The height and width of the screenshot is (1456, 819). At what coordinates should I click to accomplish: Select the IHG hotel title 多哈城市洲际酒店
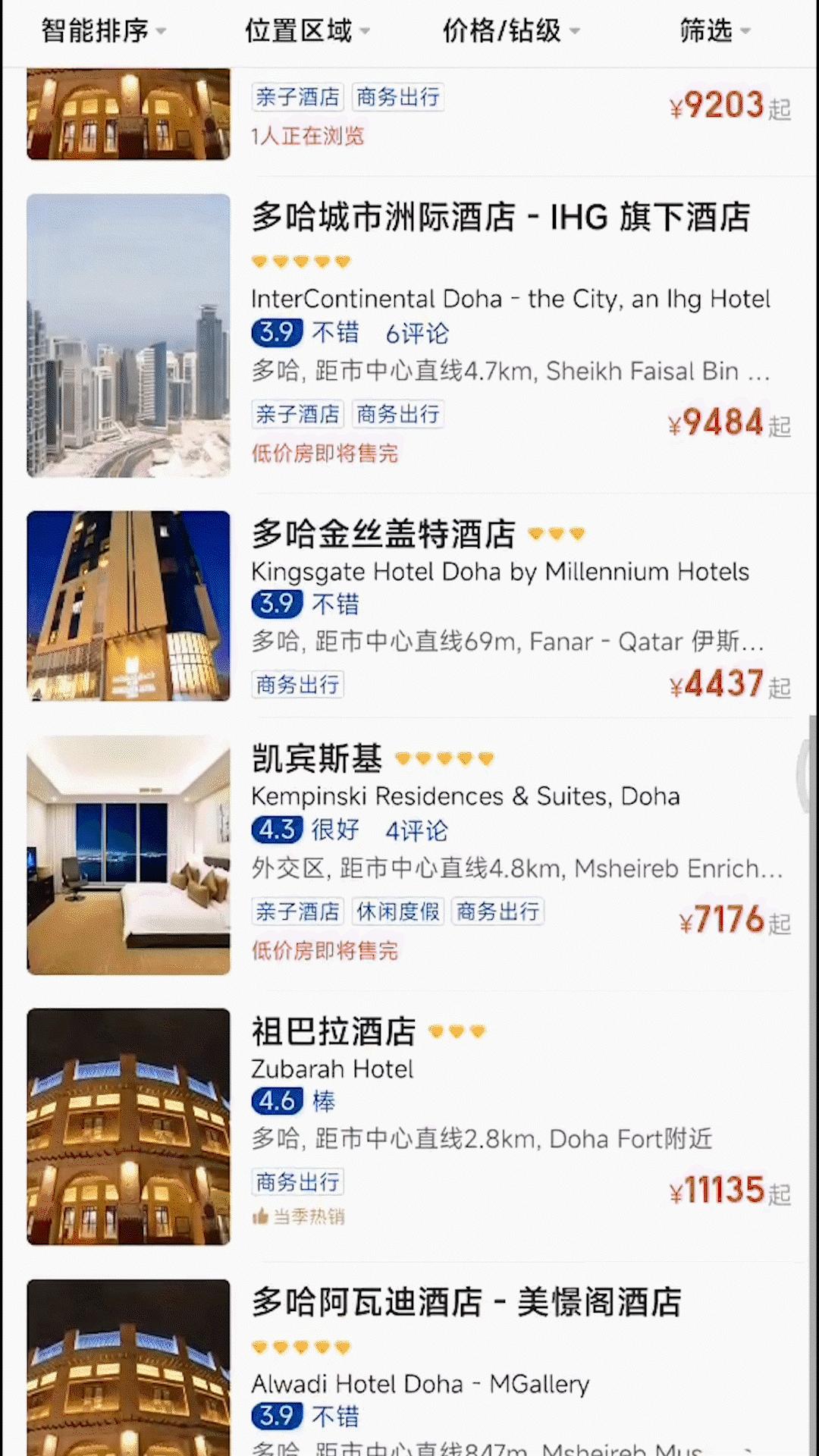[x=500, y=218]
